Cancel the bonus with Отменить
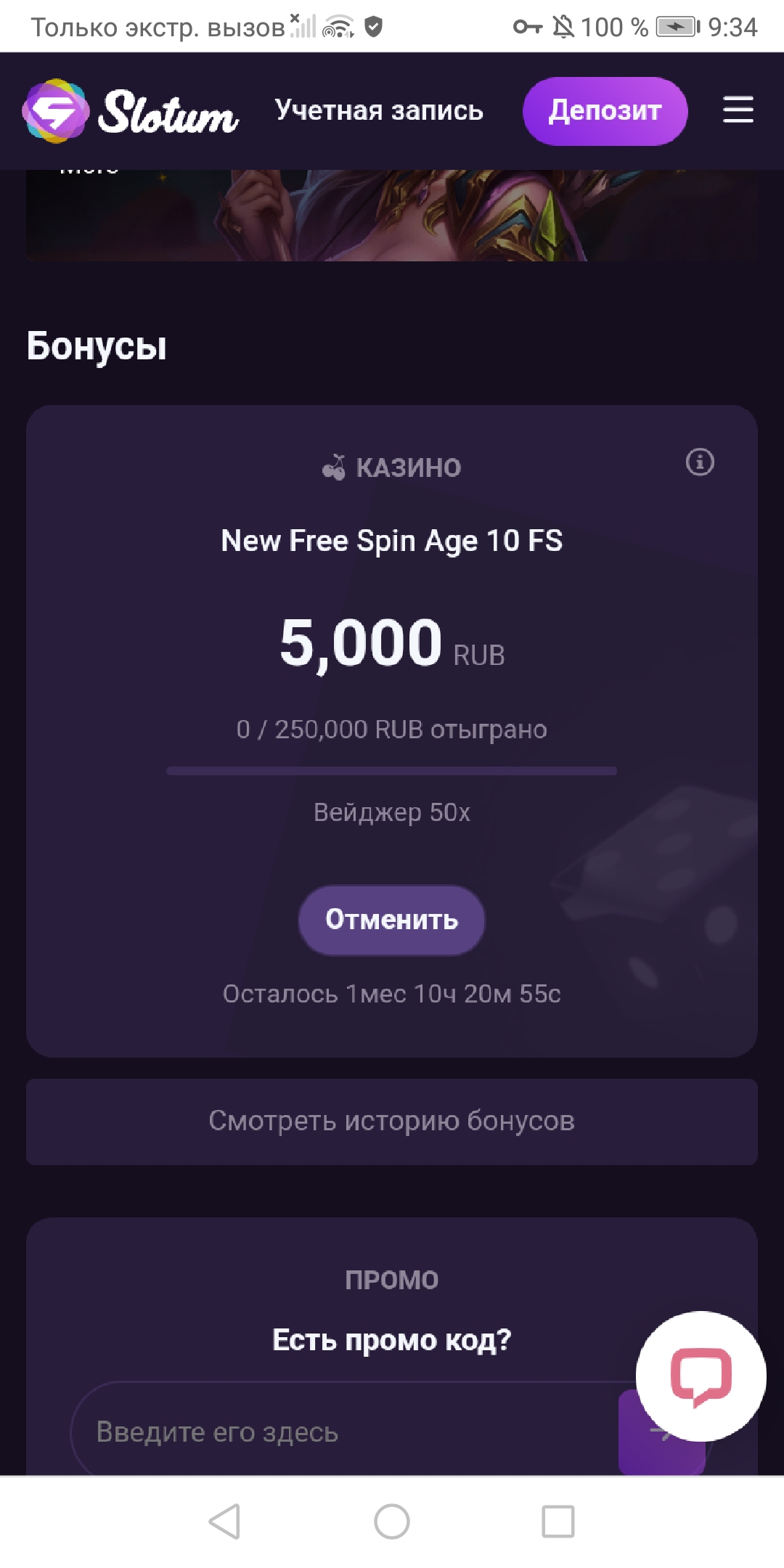This screenshot has height=1568, width=784. 391,920
